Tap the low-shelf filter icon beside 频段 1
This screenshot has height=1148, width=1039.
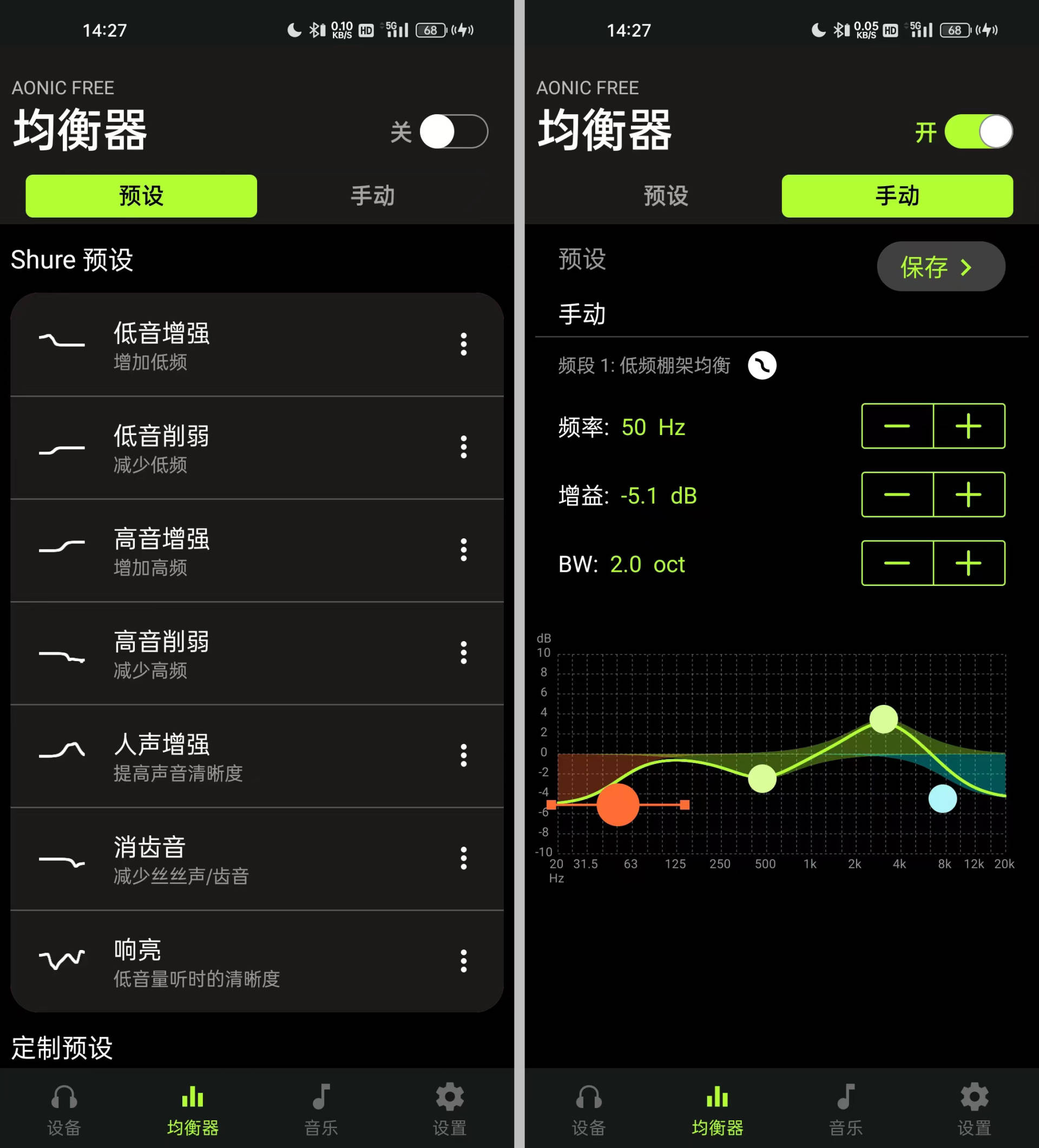(762, 365)
